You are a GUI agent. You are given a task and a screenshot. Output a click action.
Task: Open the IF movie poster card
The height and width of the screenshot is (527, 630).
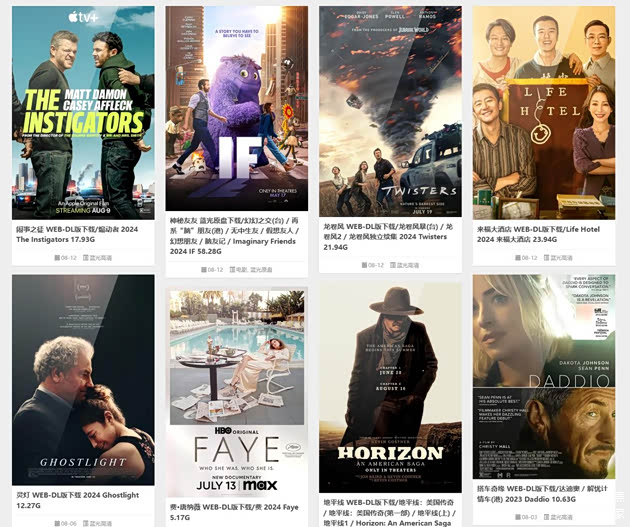pos(236,108)
